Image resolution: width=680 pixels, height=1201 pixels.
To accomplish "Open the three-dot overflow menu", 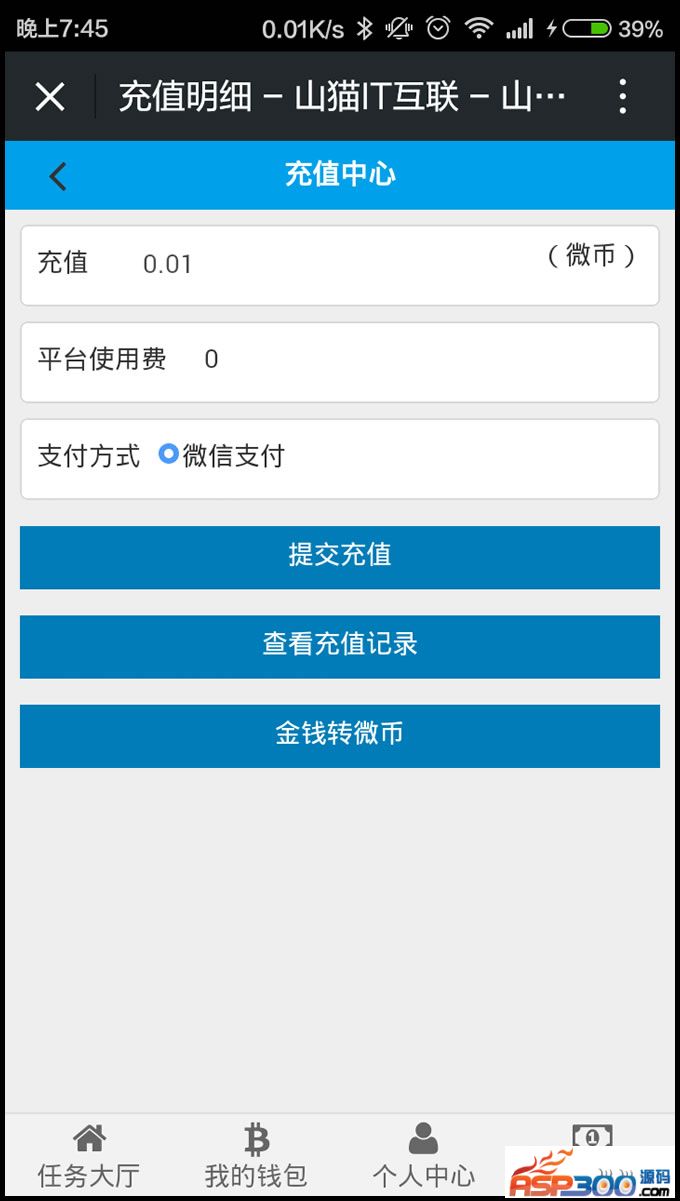I will click(622, 97).
